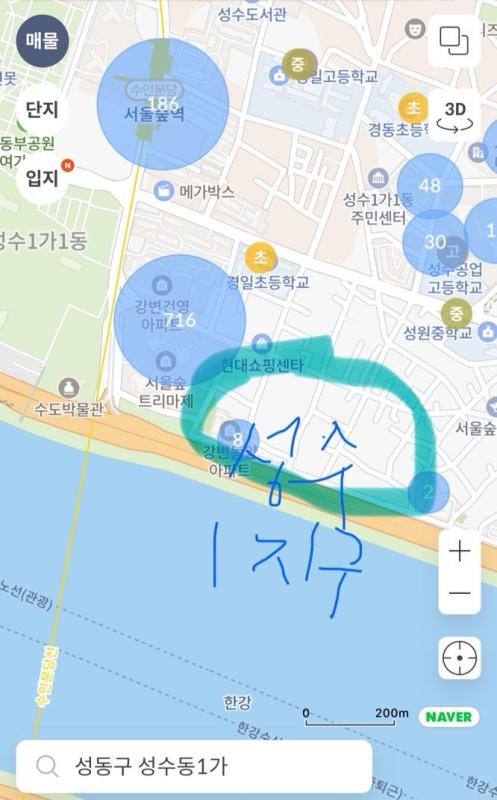Open the map layers icon

click(454, 41)
